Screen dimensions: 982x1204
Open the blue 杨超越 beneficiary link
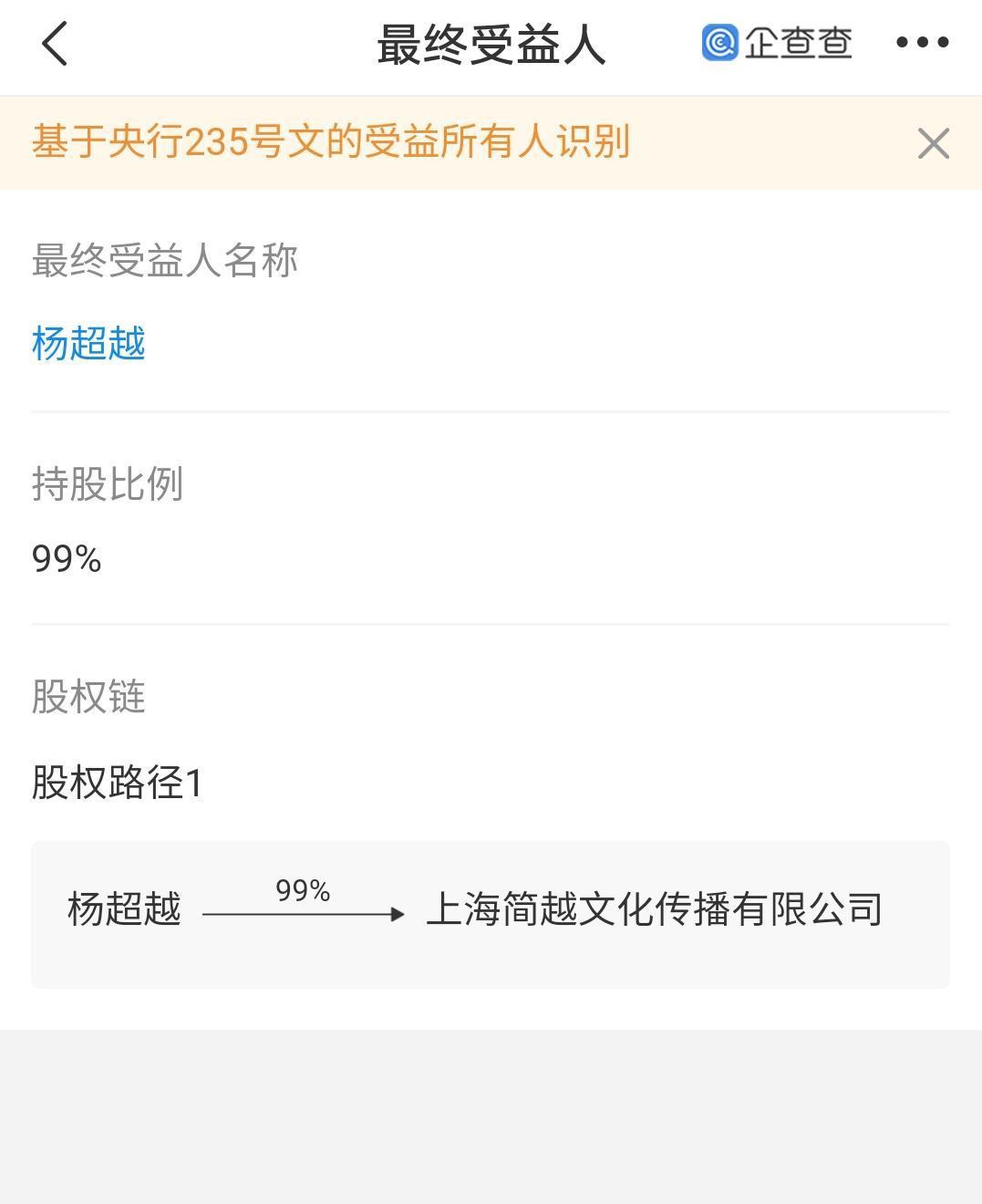tap(88, 344)
